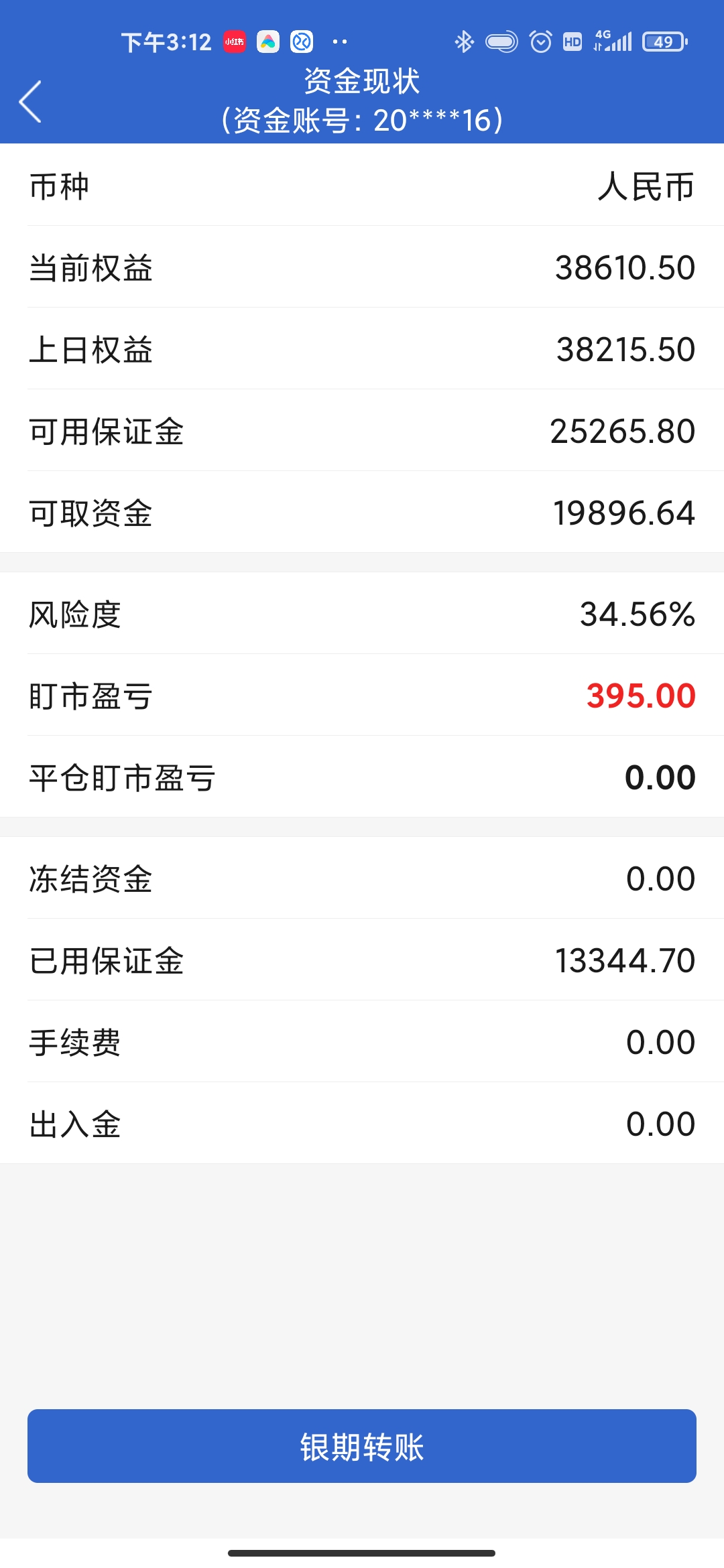724x1568 pixels.
Task: Go back using the top-left arrow
Action: 31,101
